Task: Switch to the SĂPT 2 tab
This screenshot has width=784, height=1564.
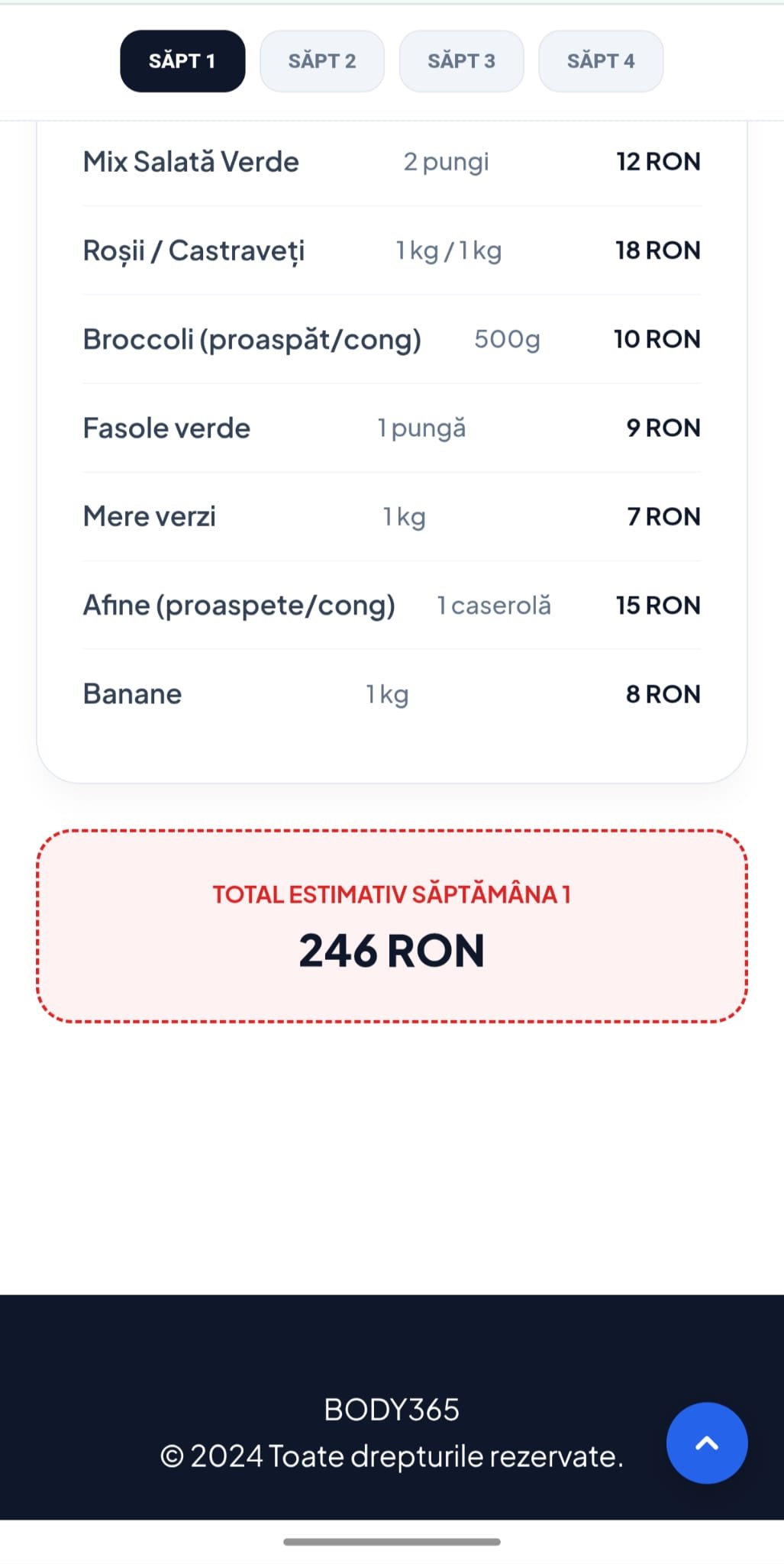Action: click(321, 61)
